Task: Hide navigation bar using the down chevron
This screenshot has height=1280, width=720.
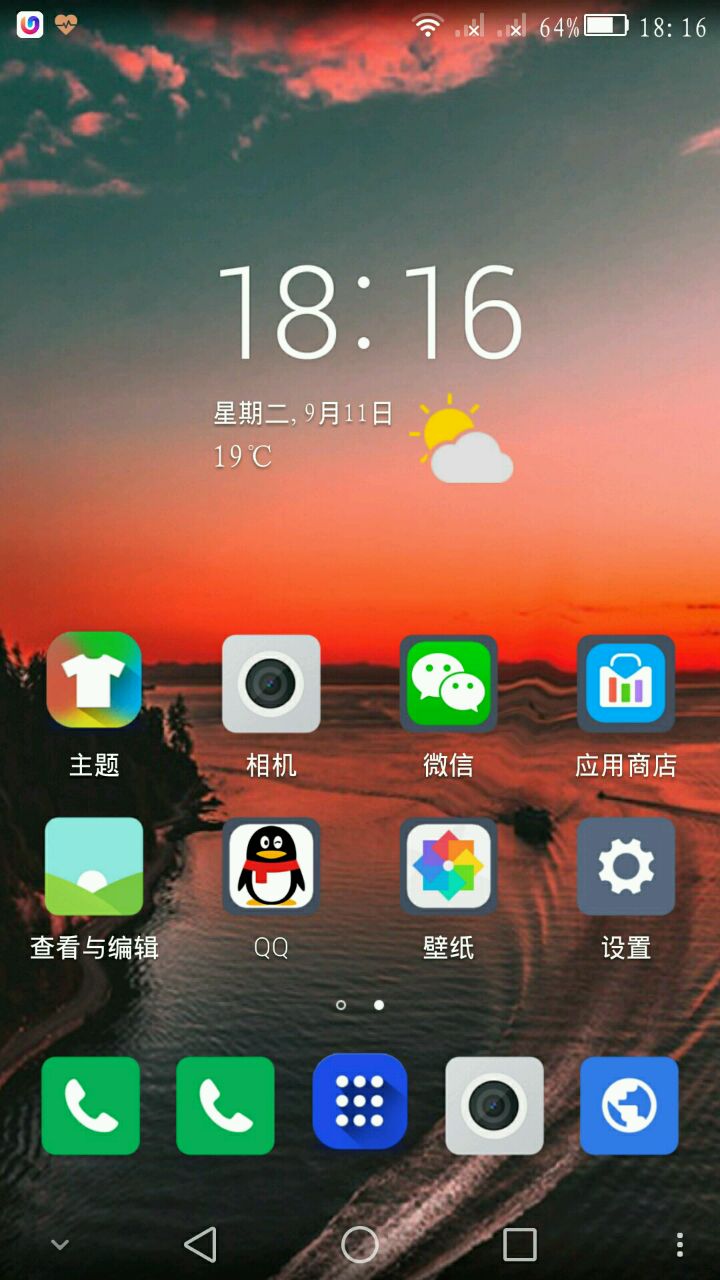Action: tap(60, 1245)
